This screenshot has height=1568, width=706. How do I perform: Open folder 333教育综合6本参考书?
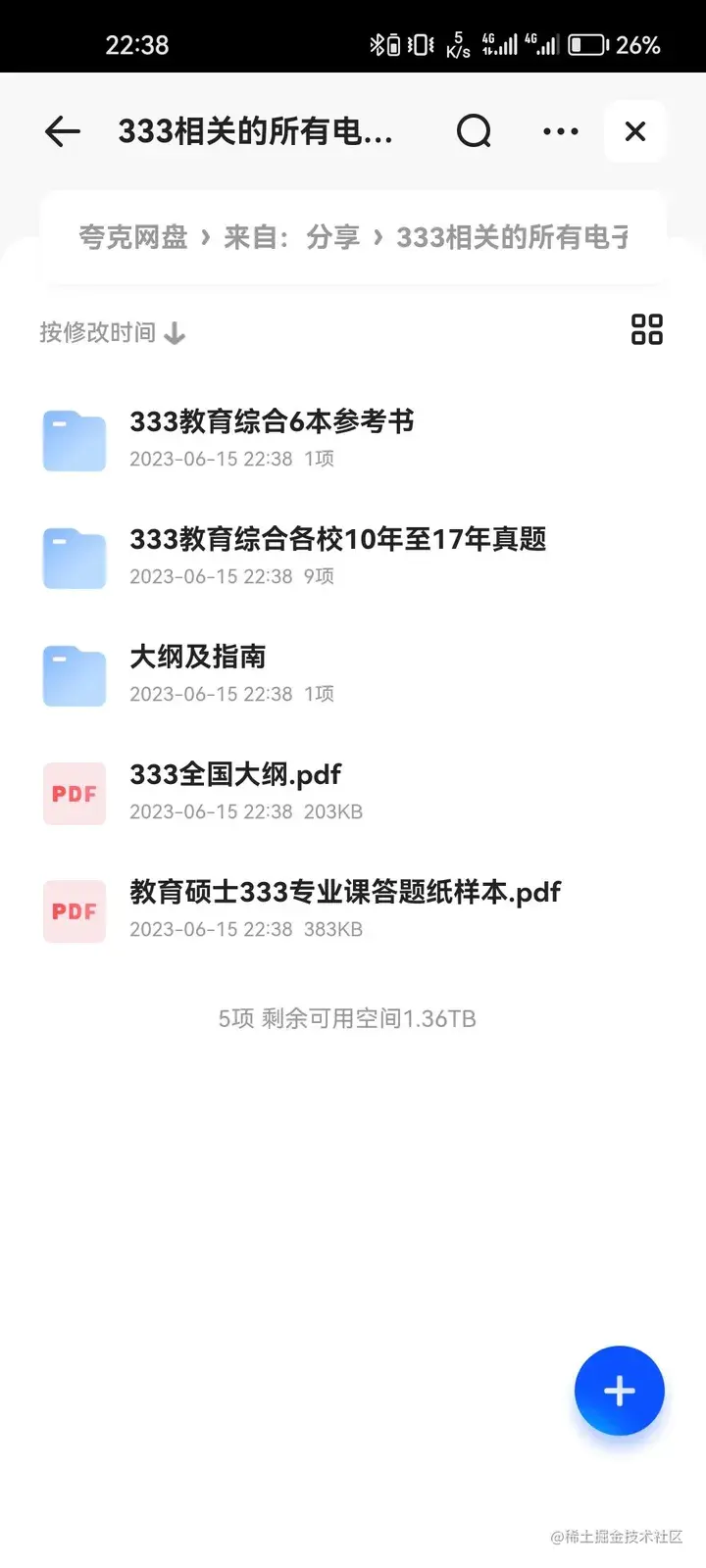point(272,438)
